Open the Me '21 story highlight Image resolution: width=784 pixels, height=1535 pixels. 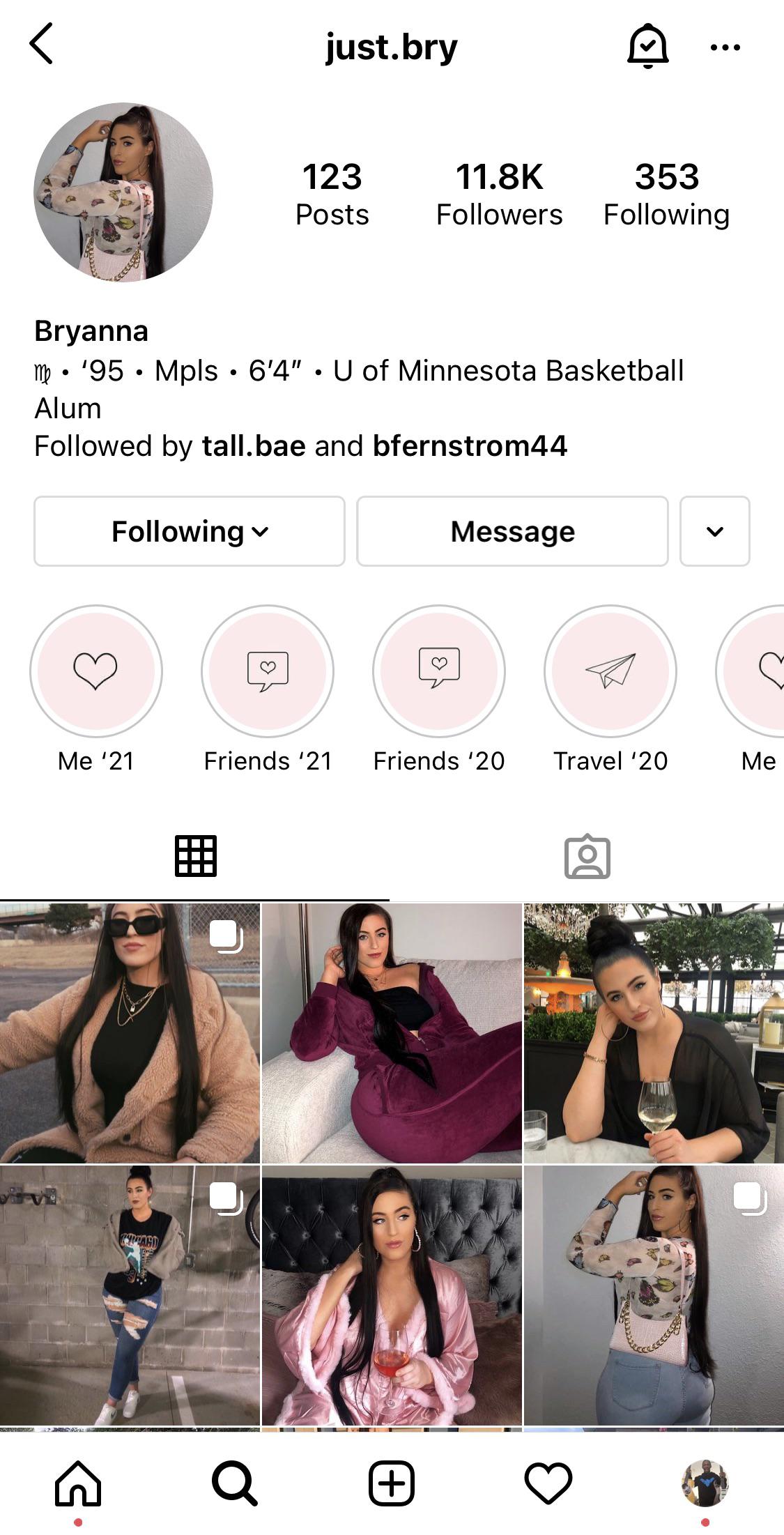[x=96, y=671]
